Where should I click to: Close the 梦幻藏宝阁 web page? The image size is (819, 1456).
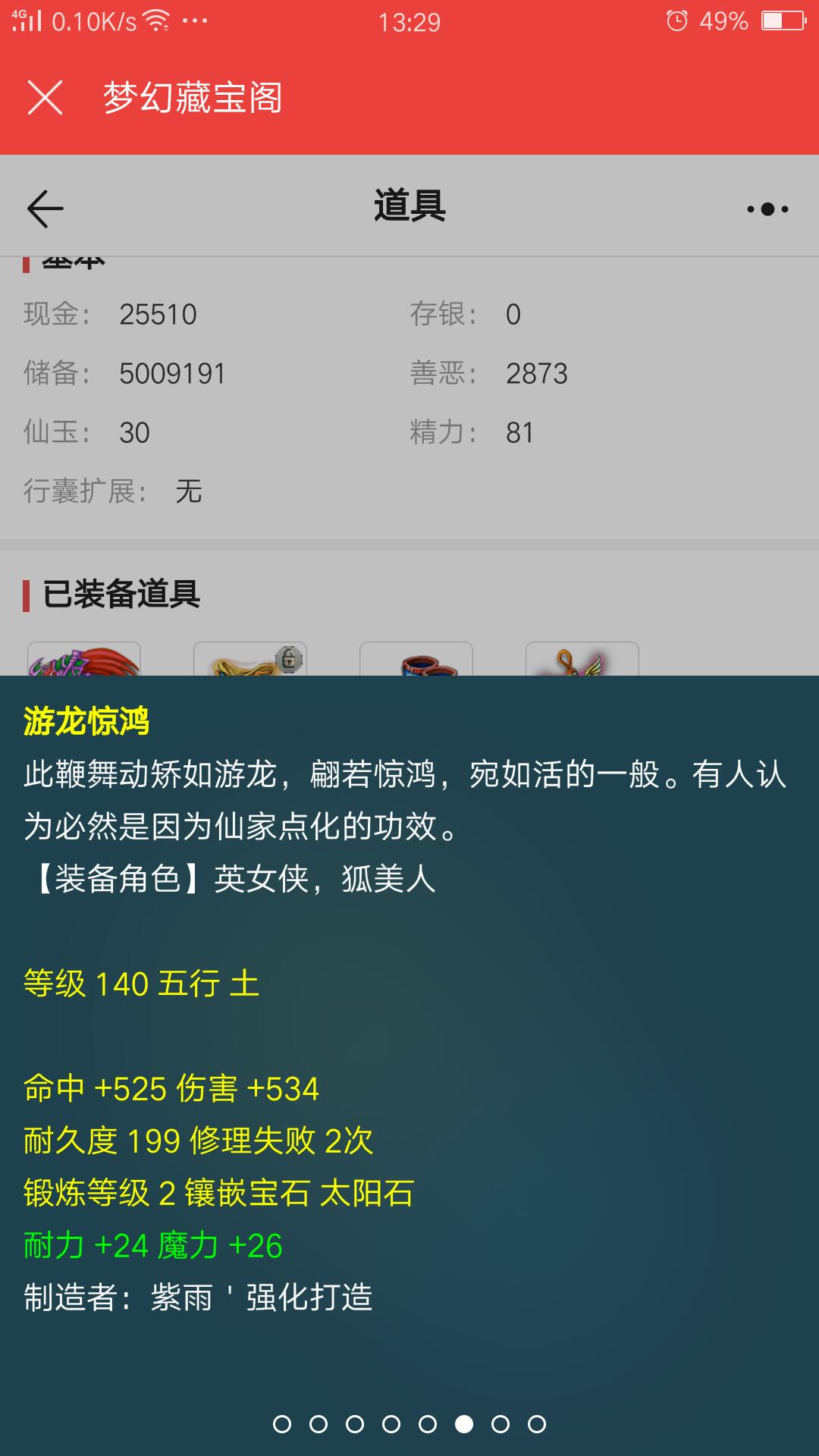(45, 98)
